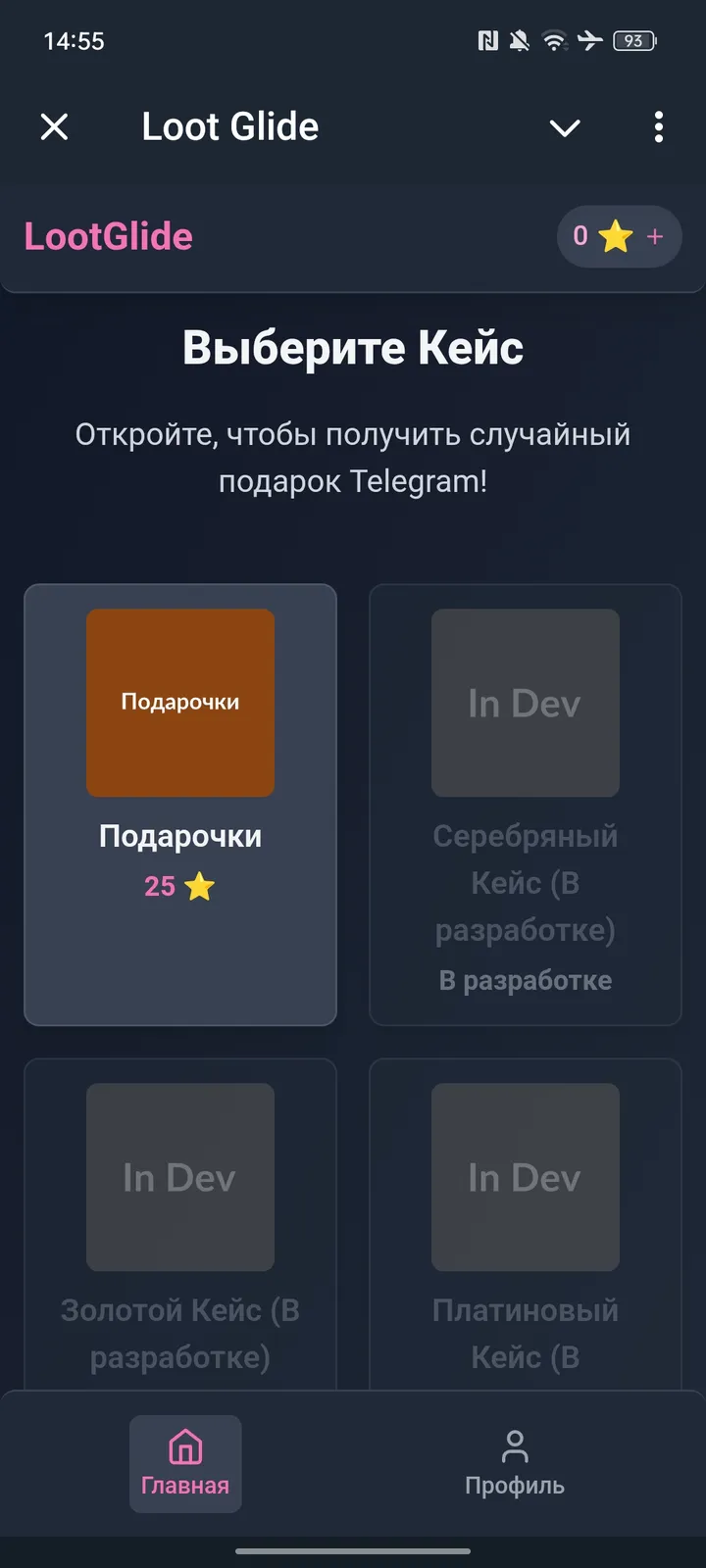The width and height of the screenshot is (706, 1568).
Task: Expand the star balance counter
Action: [x=619, y=236]
